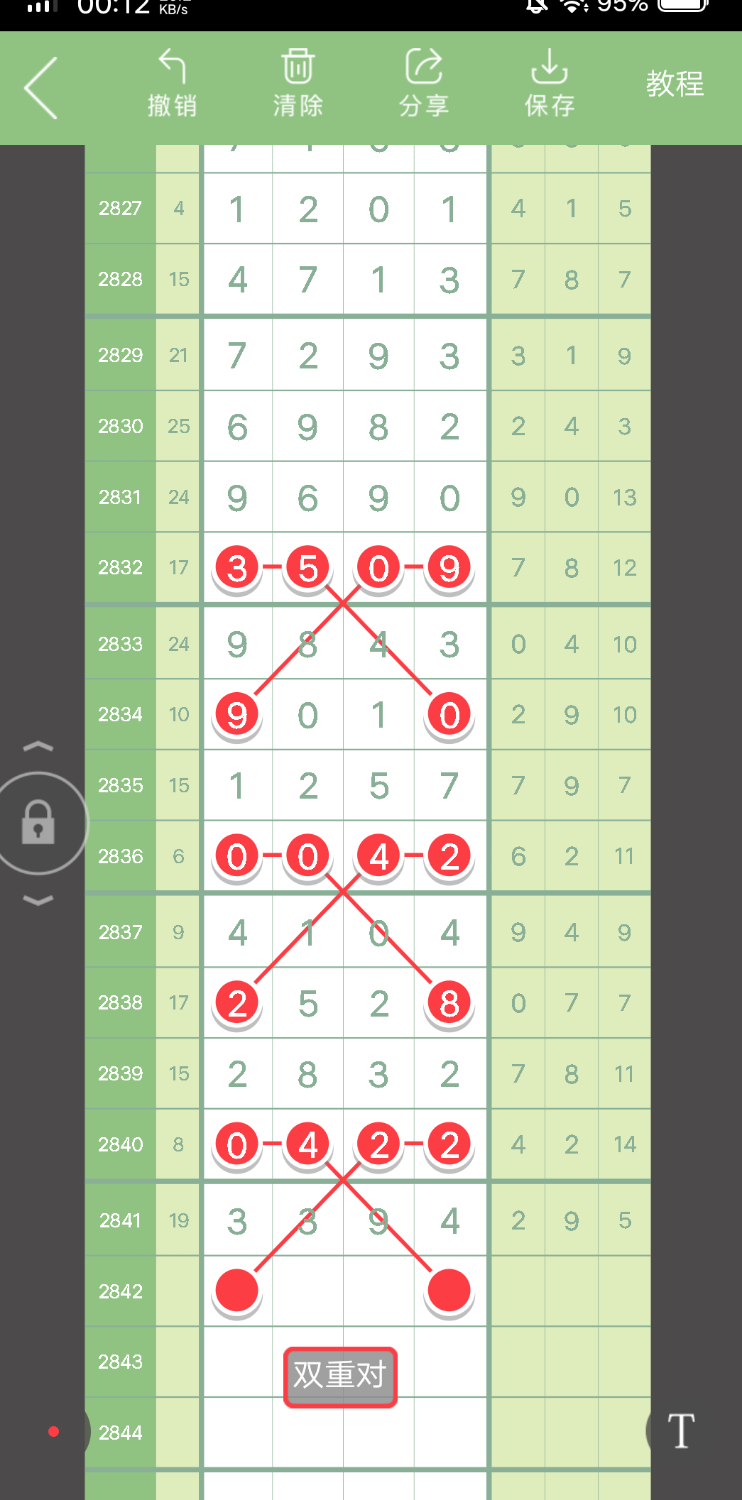This screenshot has height=1500, width=742.
Task: Clear all markings with 清除
Action: 297,83
